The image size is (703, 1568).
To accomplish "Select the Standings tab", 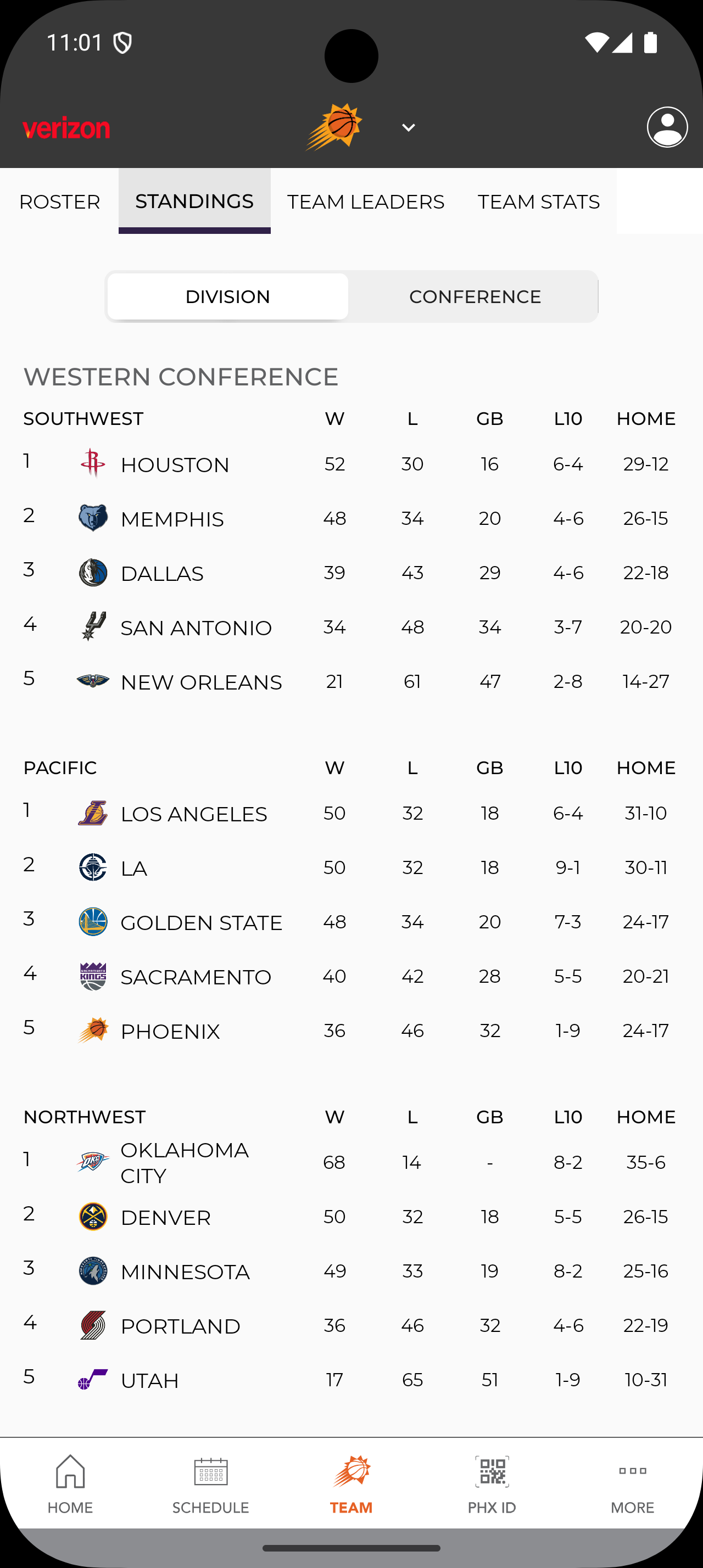I will click(194, 201).
